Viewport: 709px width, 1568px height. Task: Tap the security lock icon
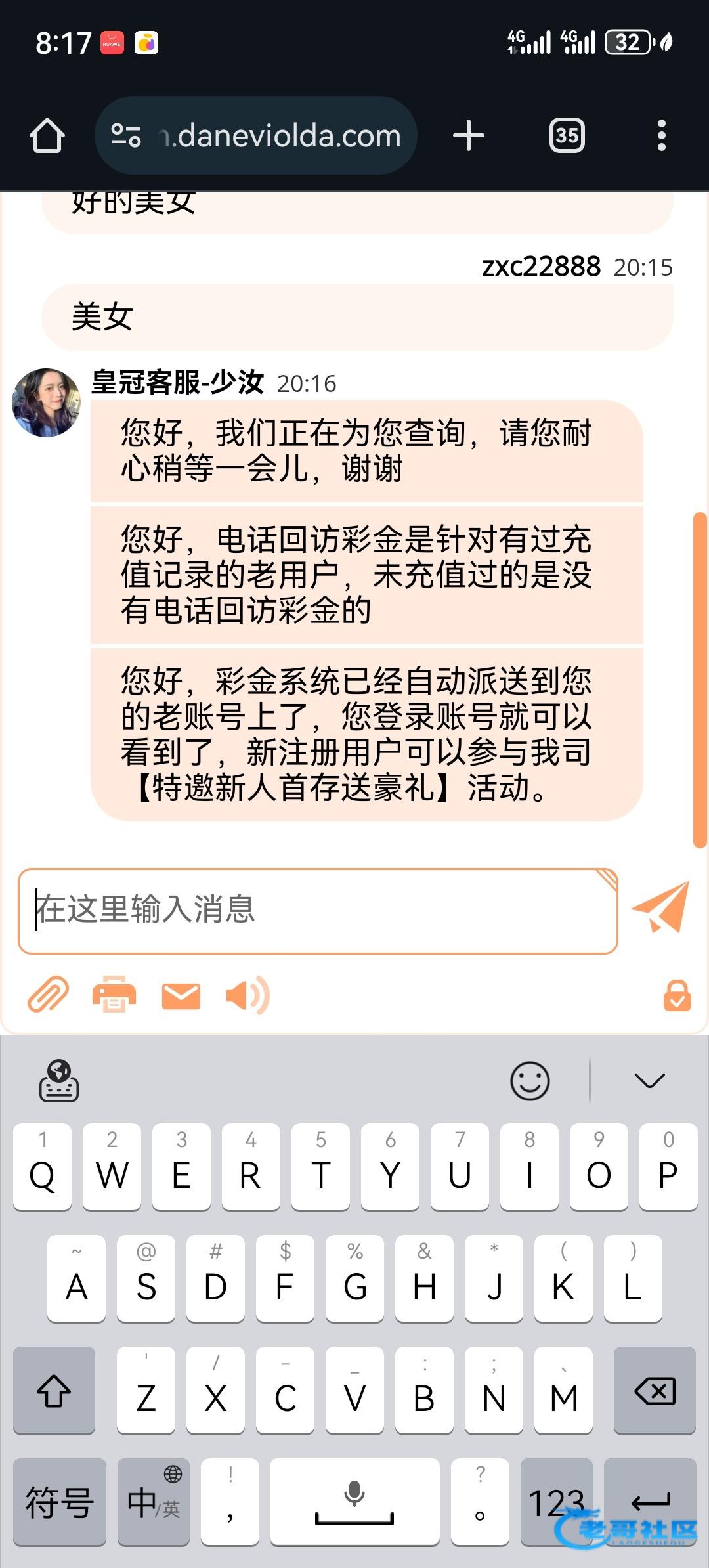point(677,995)
